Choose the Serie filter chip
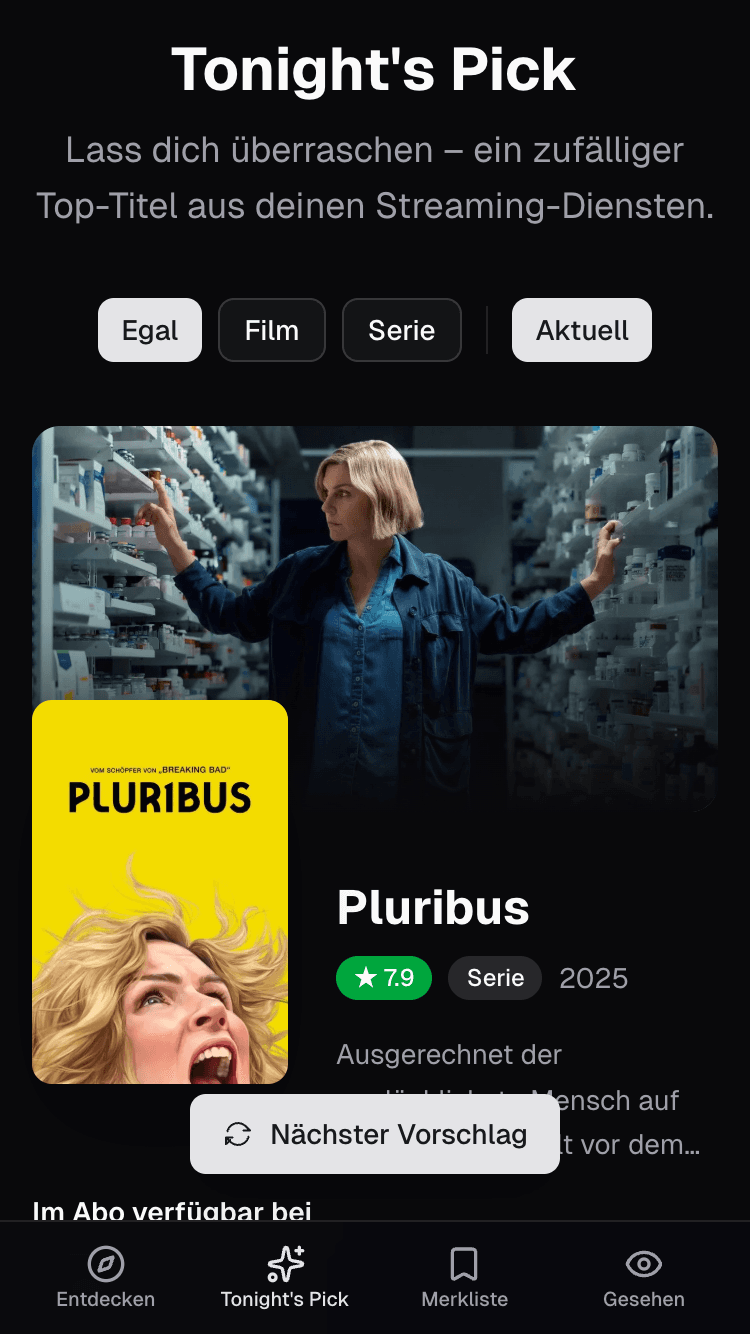 401,330
